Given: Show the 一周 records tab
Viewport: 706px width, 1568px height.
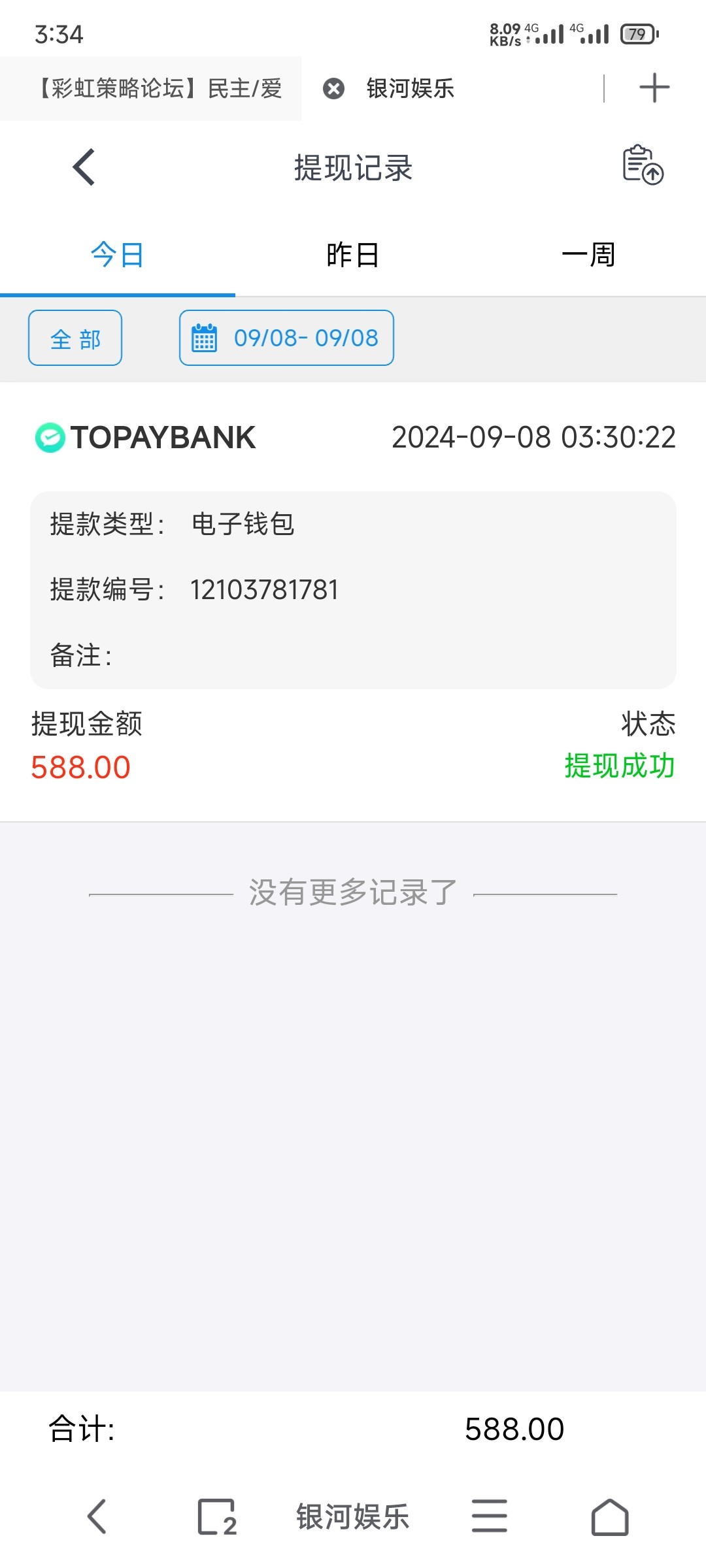Looking at the screenshot, I should tap(588, 255).
